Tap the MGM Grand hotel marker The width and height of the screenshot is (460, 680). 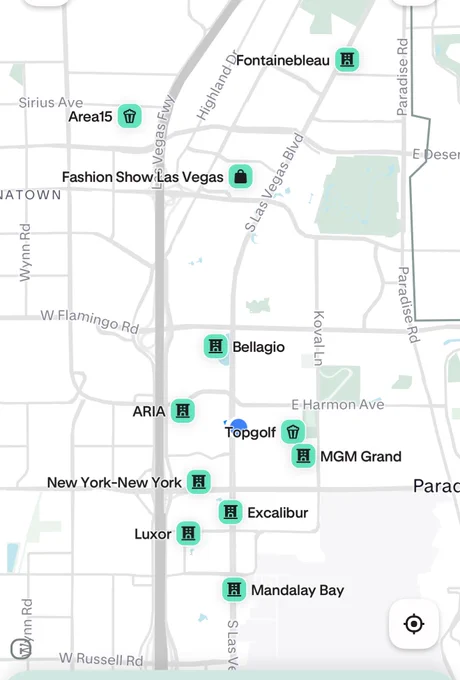[x=303, y=456]
